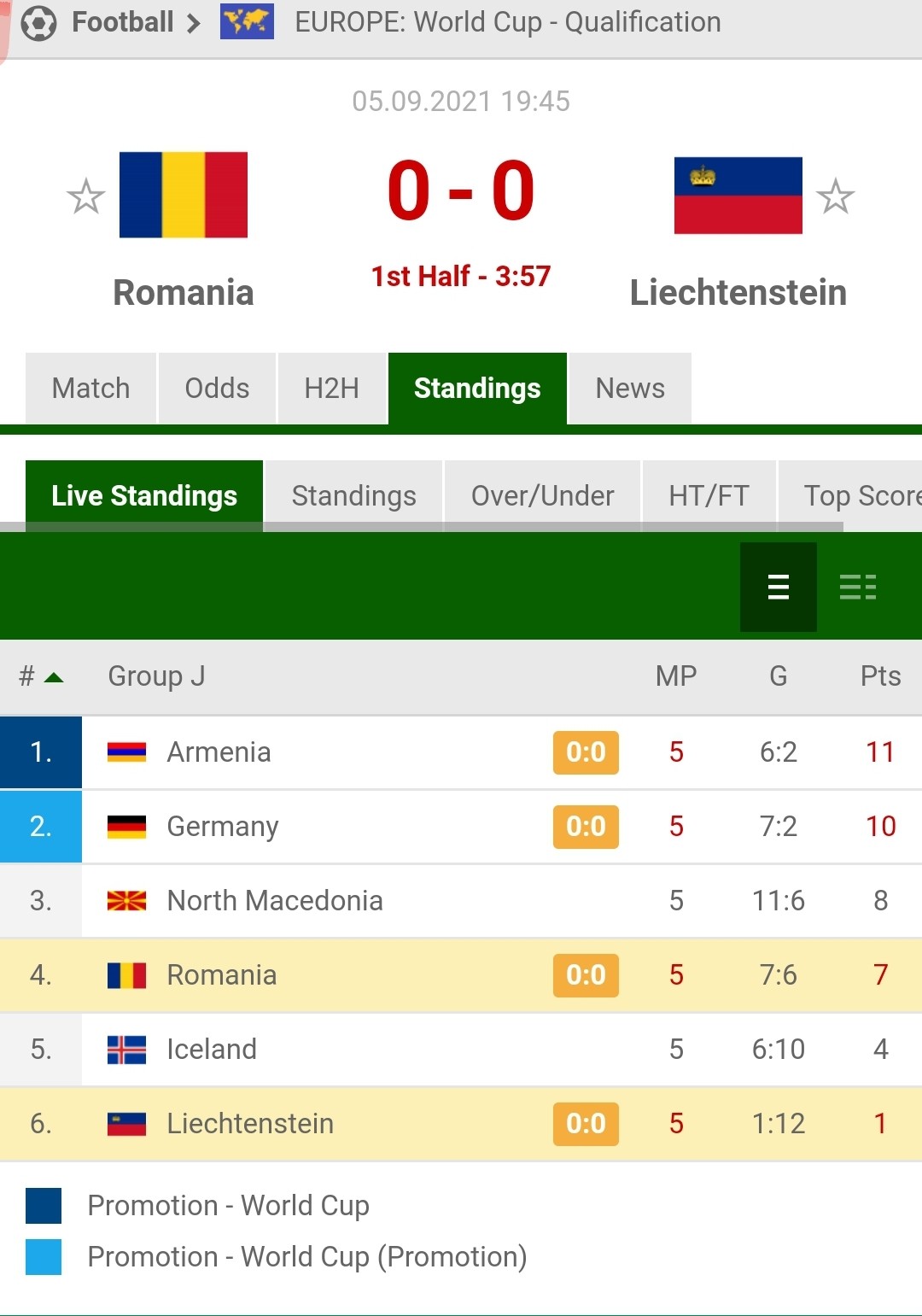Switch to the Match tab
922x1316 pixels.
point(90,389)
